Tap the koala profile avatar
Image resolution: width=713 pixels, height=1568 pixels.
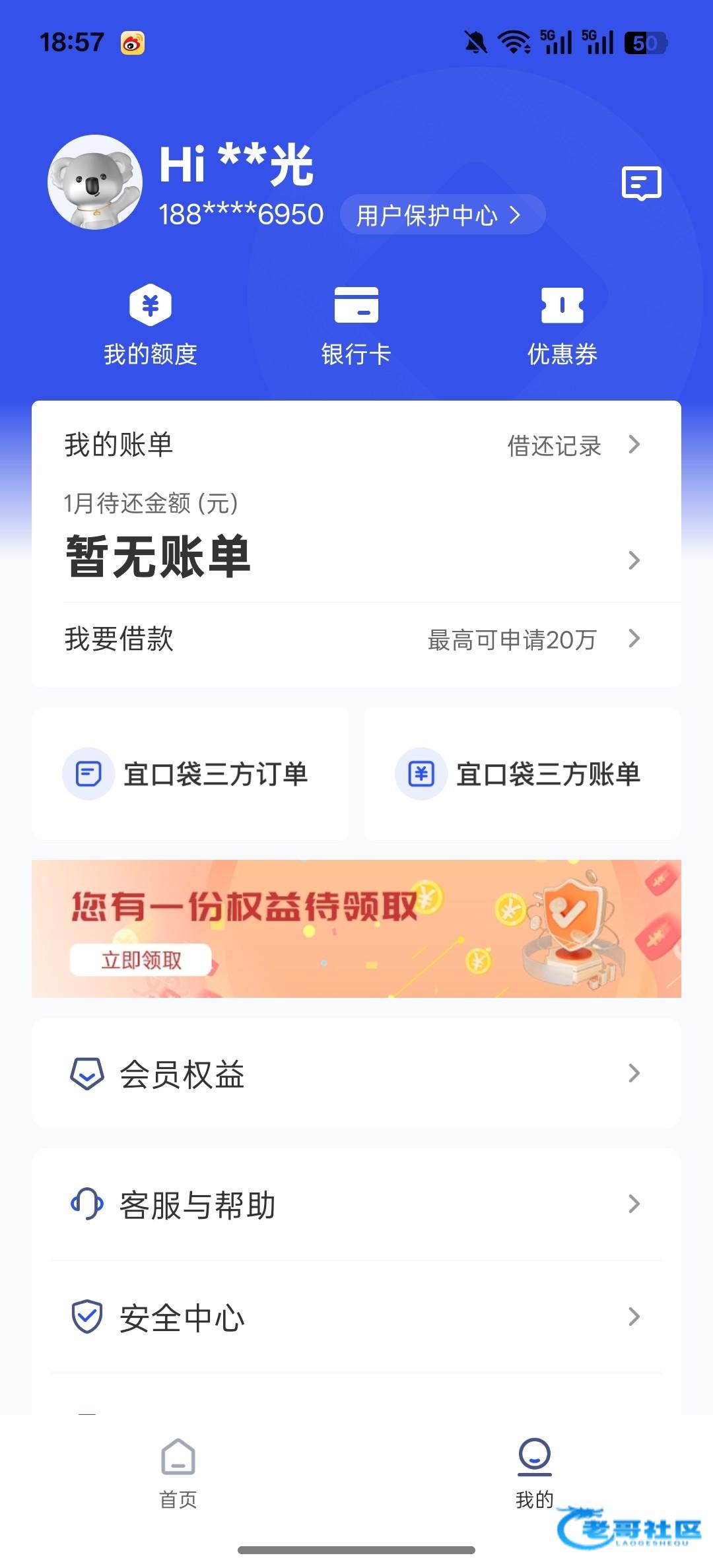(x=95, y=182)
